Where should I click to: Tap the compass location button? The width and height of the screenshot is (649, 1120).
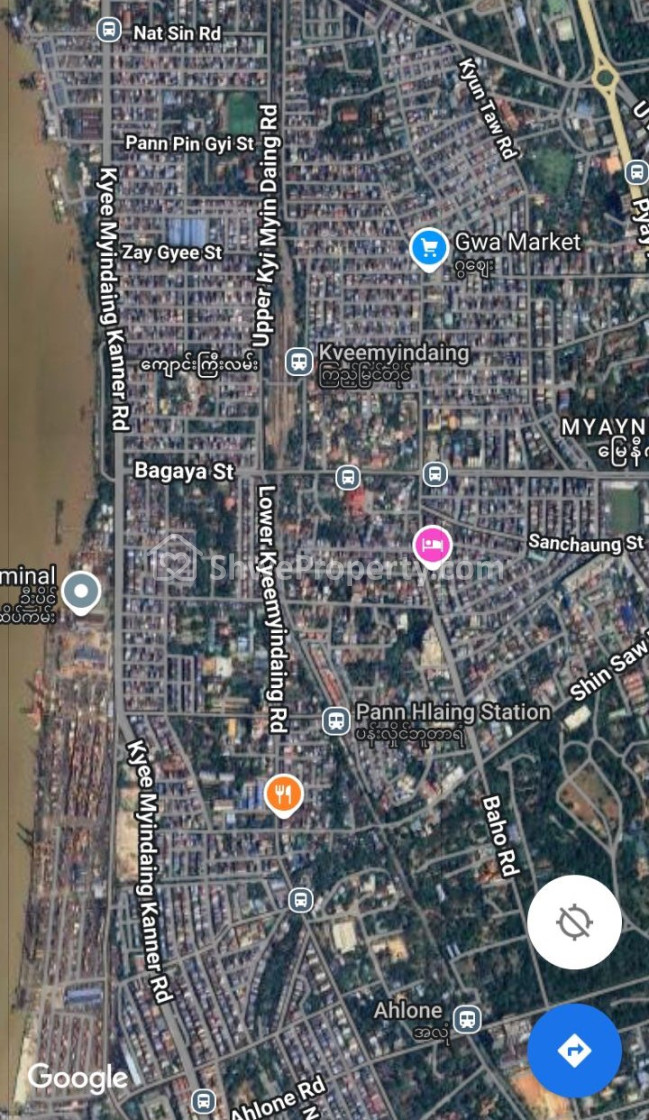tap(574, 922)
